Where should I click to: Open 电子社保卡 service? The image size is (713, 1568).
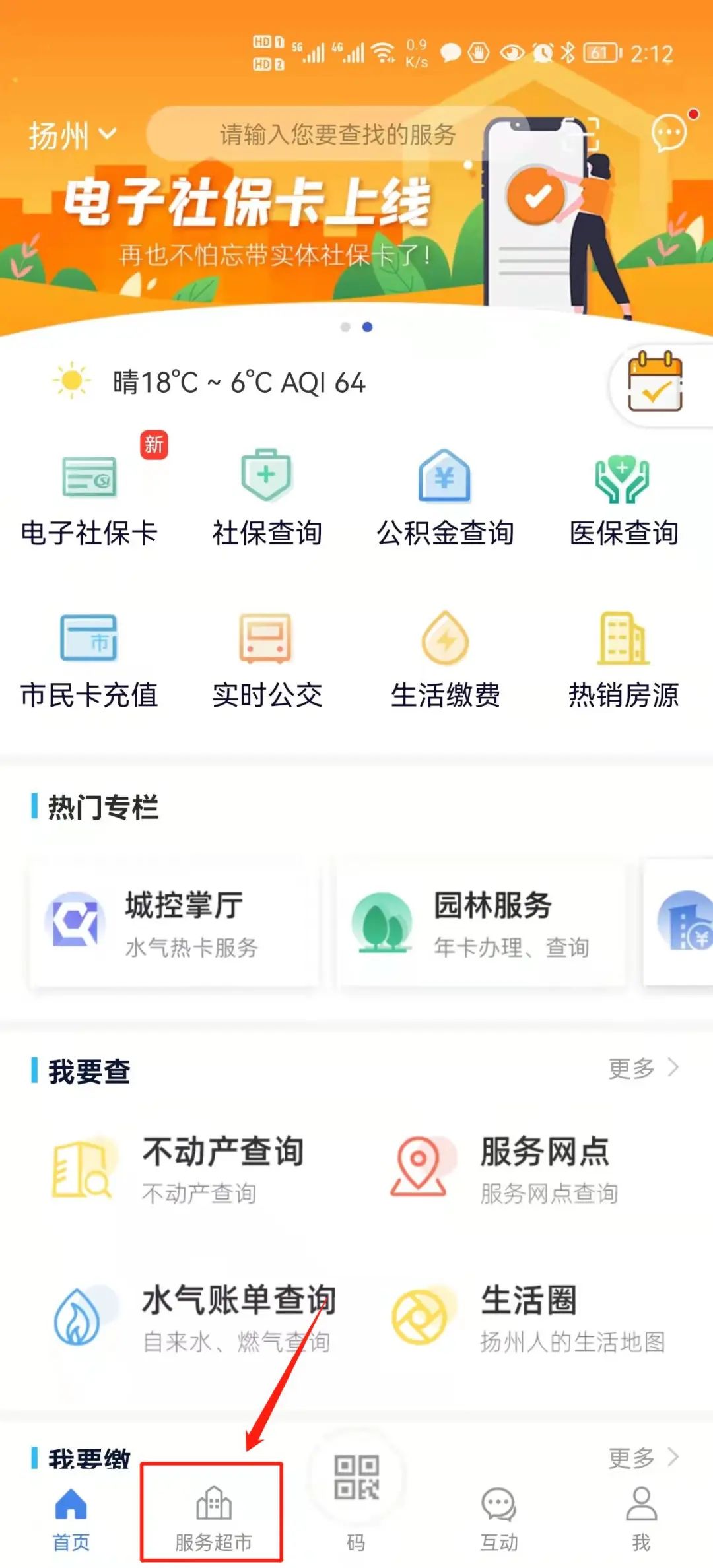(x=89, y=500)
